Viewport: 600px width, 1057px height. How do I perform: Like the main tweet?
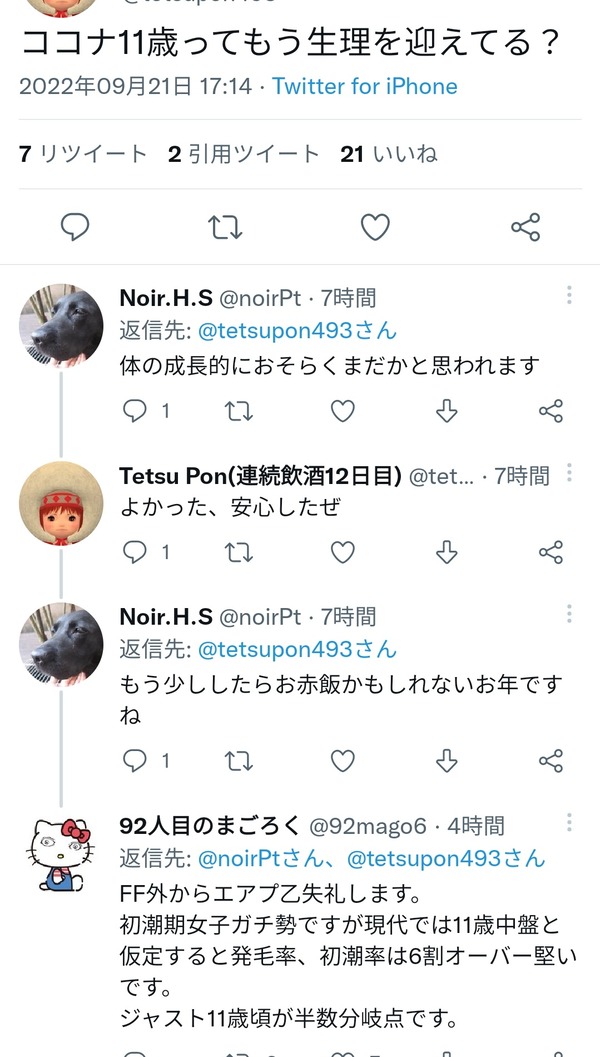point(375,227)
